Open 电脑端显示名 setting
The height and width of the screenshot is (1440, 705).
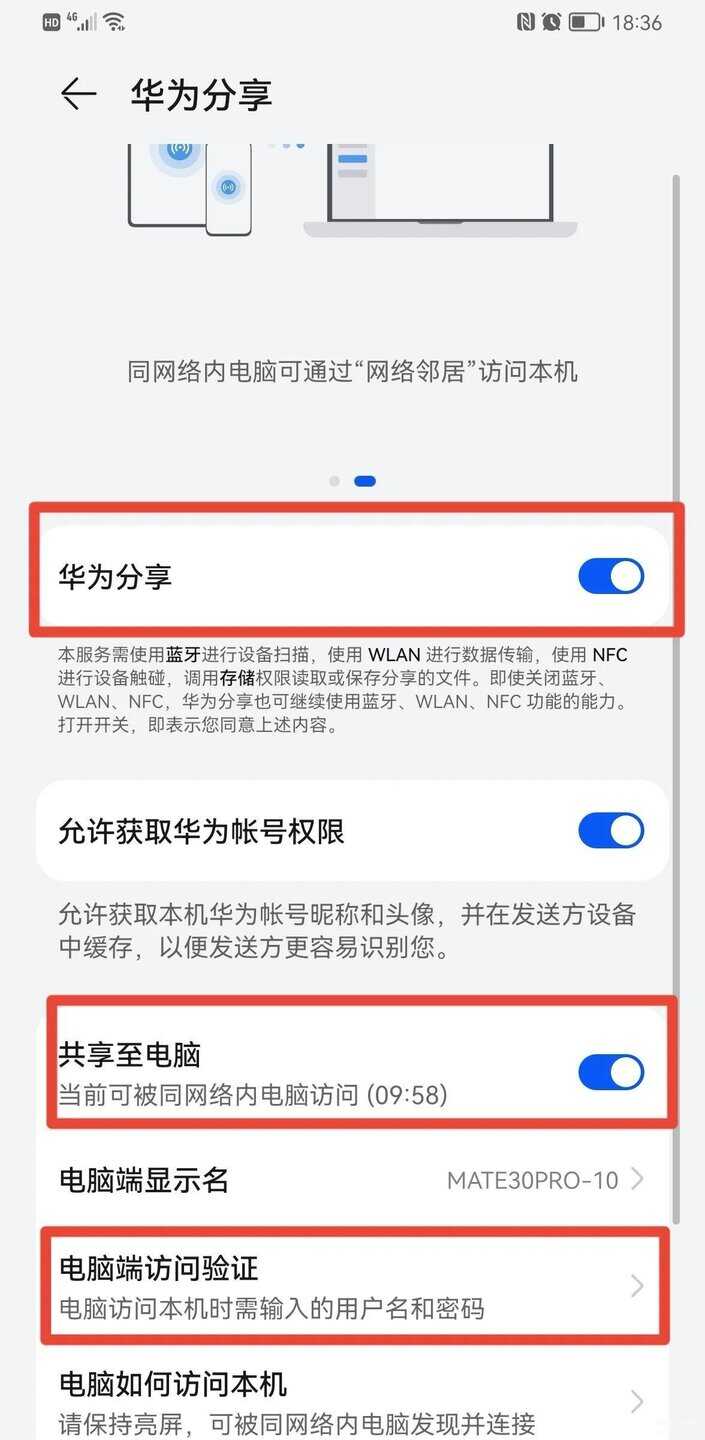(x=350, y=1180)
